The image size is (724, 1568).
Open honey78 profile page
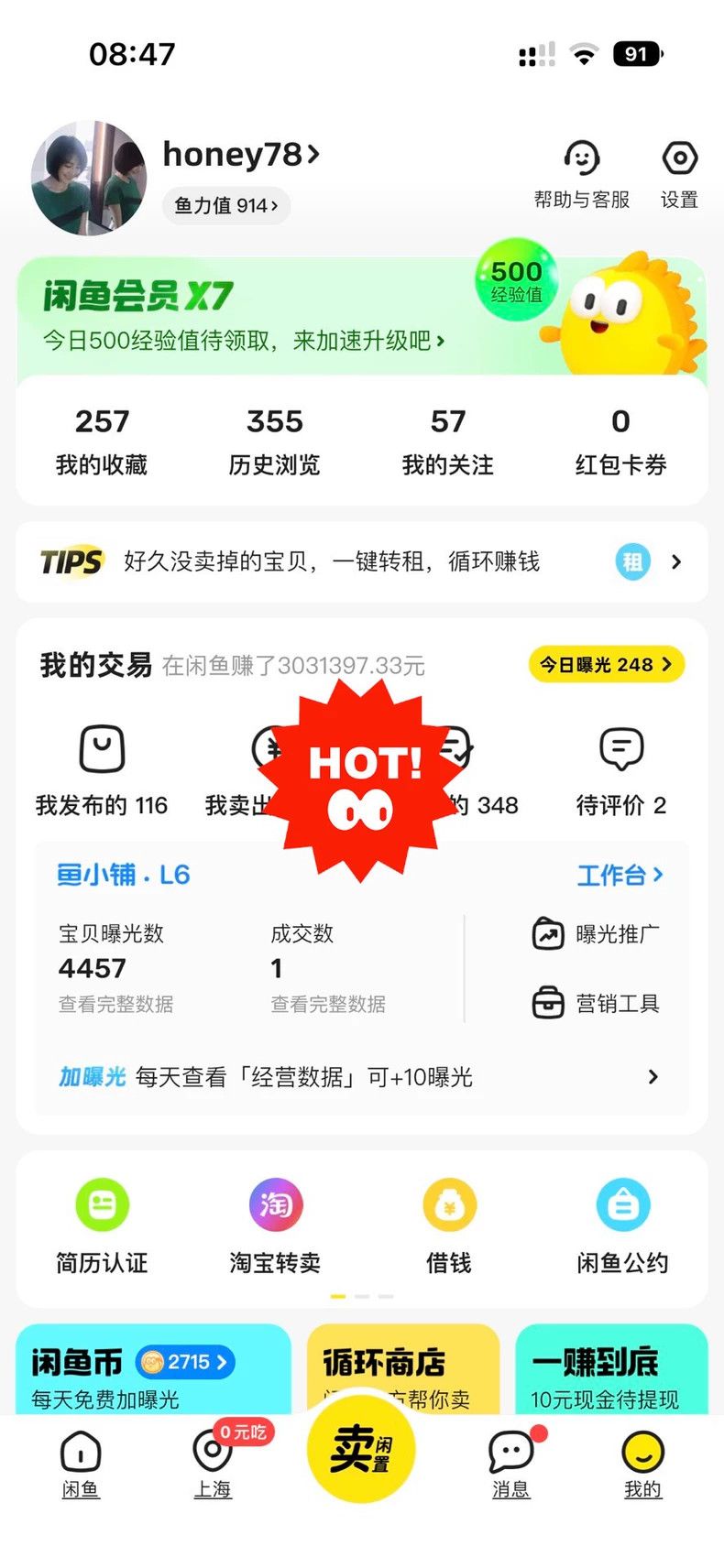pos(241,154)
